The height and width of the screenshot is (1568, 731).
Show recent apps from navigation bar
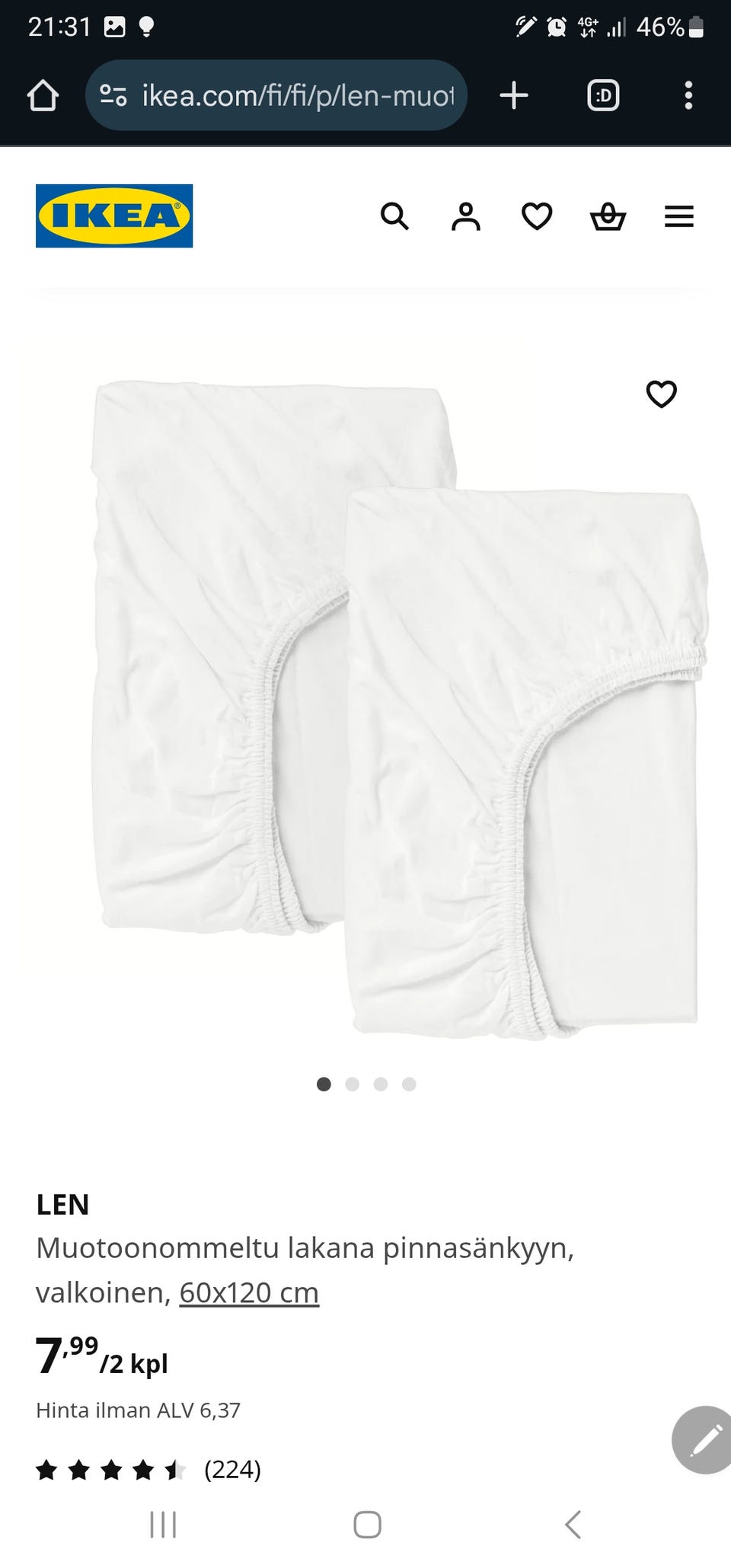click(x=163, y=1525)
